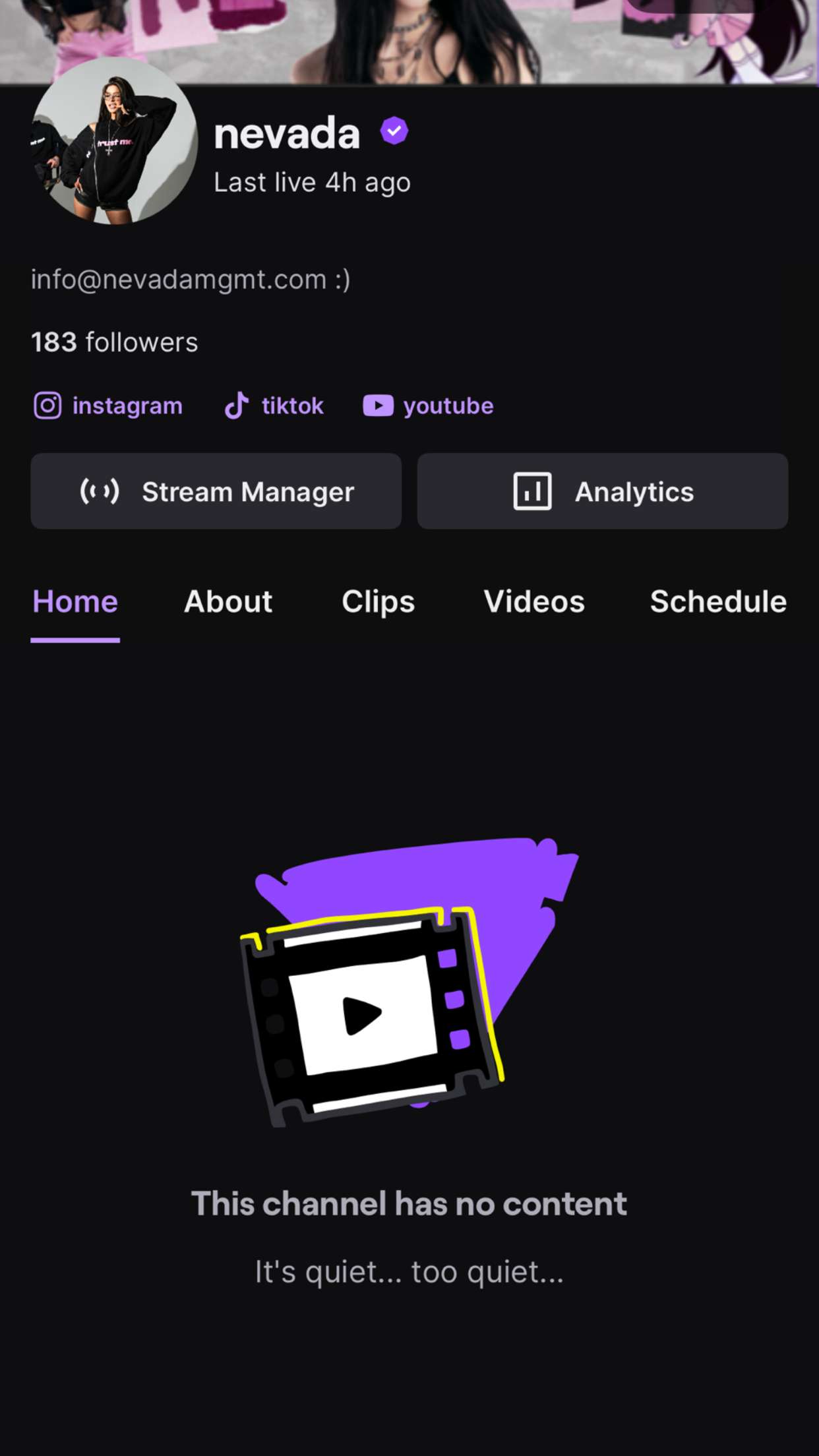819x1456 pixels.
Task: Select the Home tab
Action: pyautogui.click(x=75, y=602)
